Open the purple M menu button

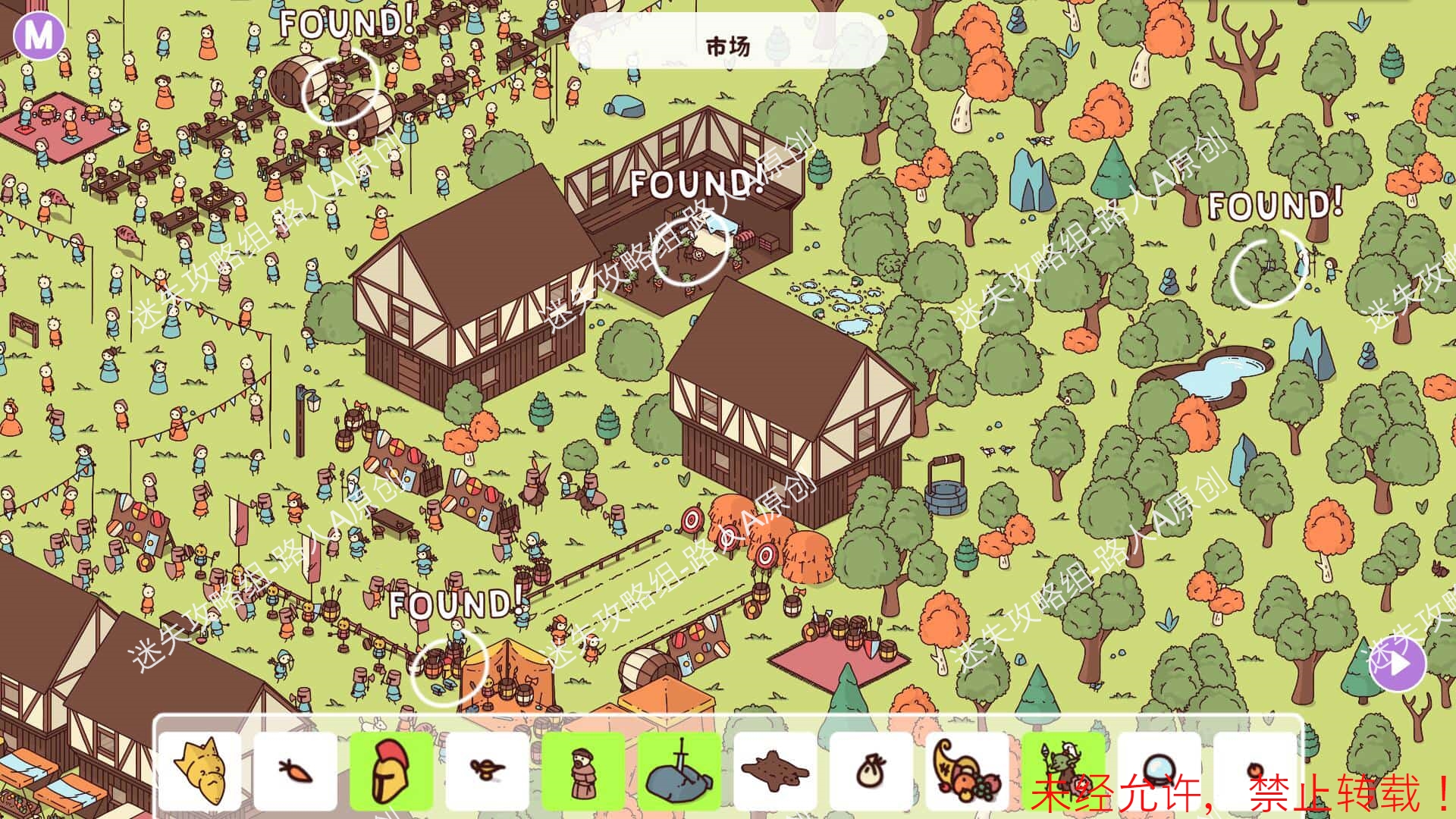(x=39, y=35)
